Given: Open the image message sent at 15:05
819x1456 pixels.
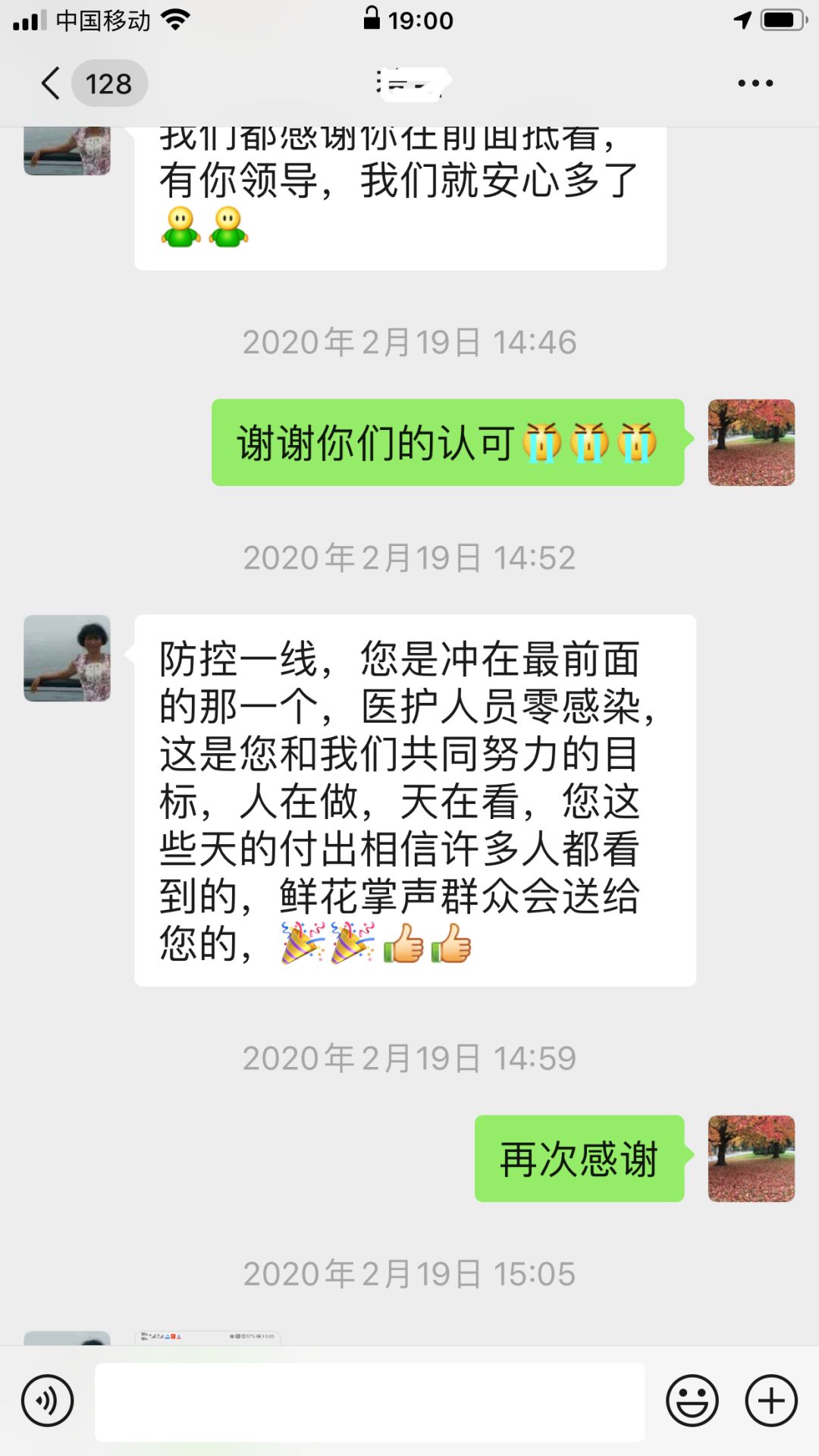Looking at the screenshot, I should (x=207, y=1338).
